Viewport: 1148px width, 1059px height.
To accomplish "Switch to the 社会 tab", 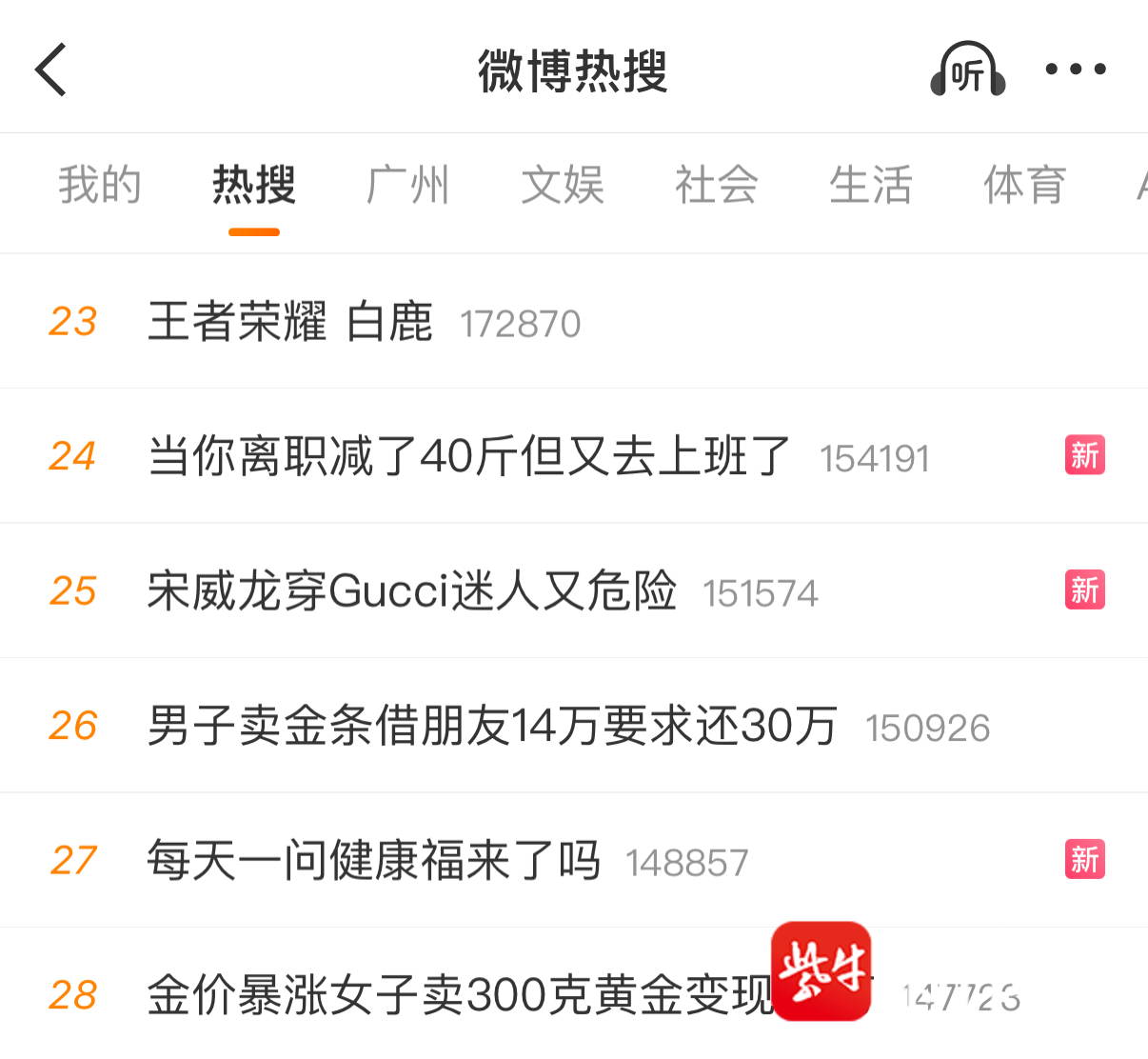I will click(x=716, y=185).
